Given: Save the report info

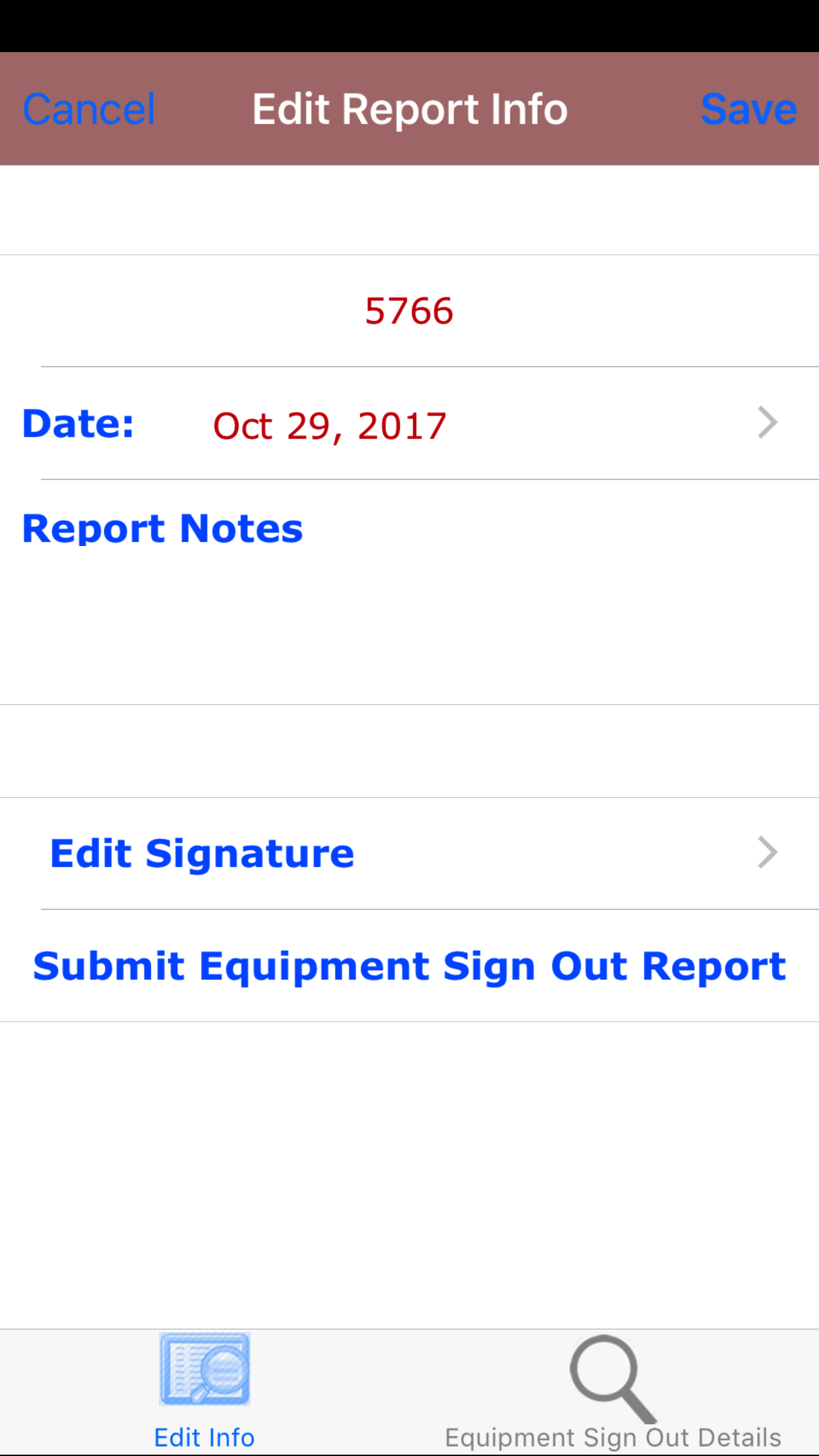Looking at the screenshot, I should tap(748, 109).
